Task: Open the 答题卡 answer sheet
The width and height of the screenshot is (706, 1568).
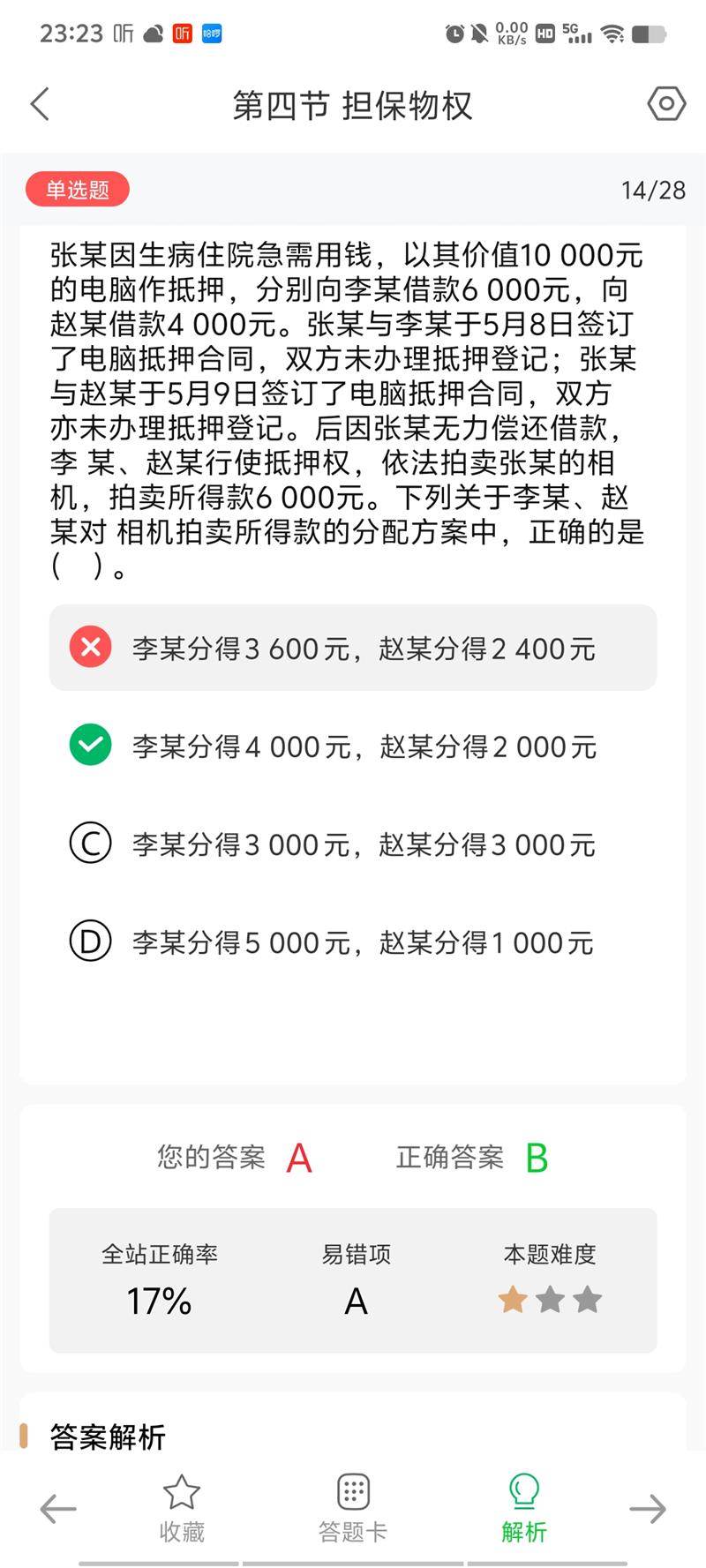Action: pyautogui.click(x=353, y=1509)
